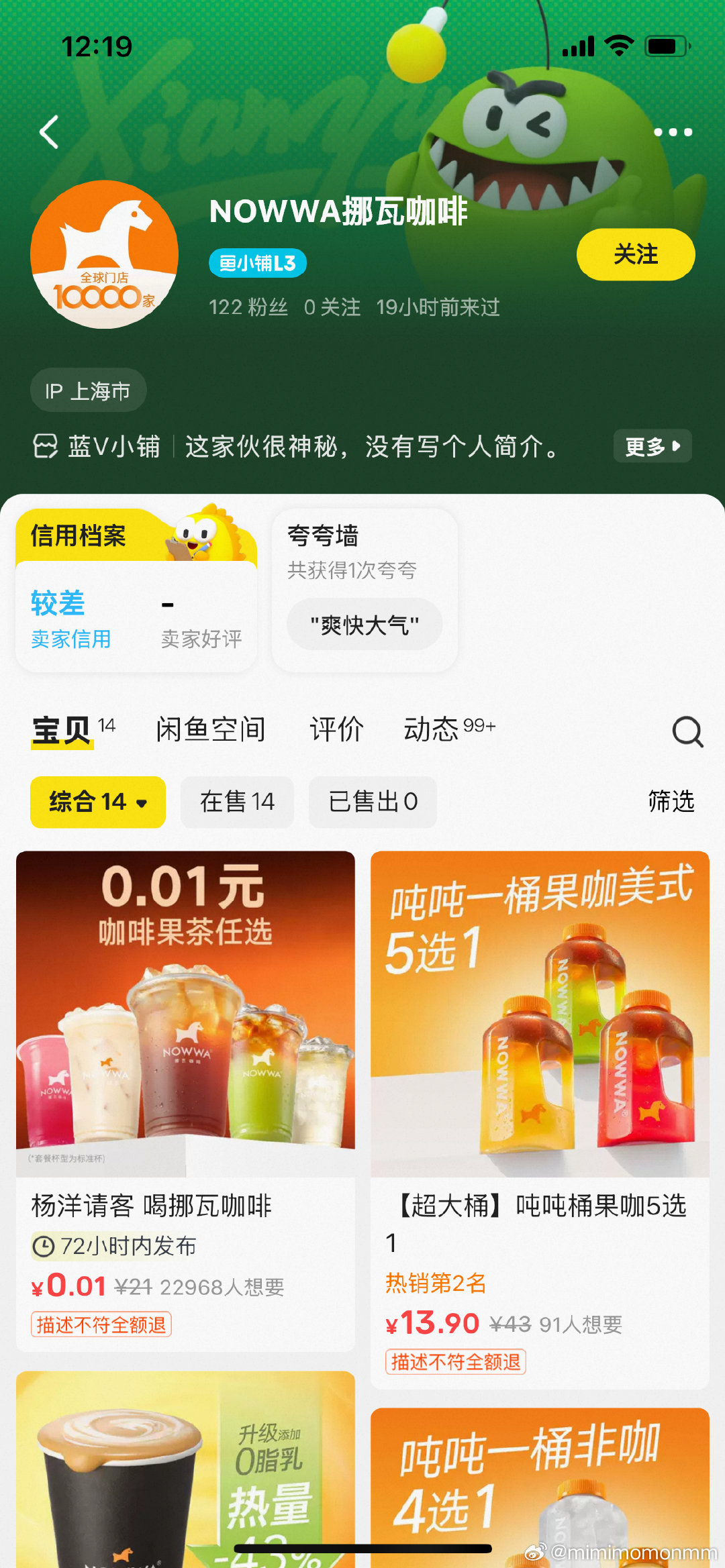Open the 吨吨一桶非咖 4选1 listing
Image resolution: width=725 pixels, height=1568 pixels.
click(540, 1489)
